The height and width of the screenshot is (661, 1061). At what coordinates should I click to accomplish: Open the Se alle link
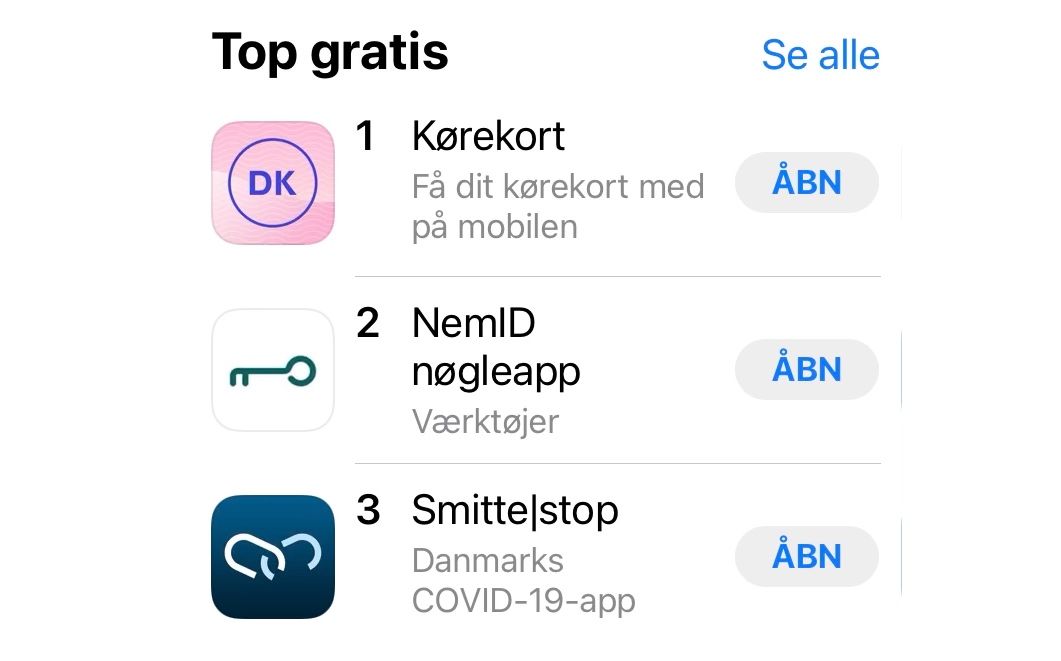coord(820,55)
